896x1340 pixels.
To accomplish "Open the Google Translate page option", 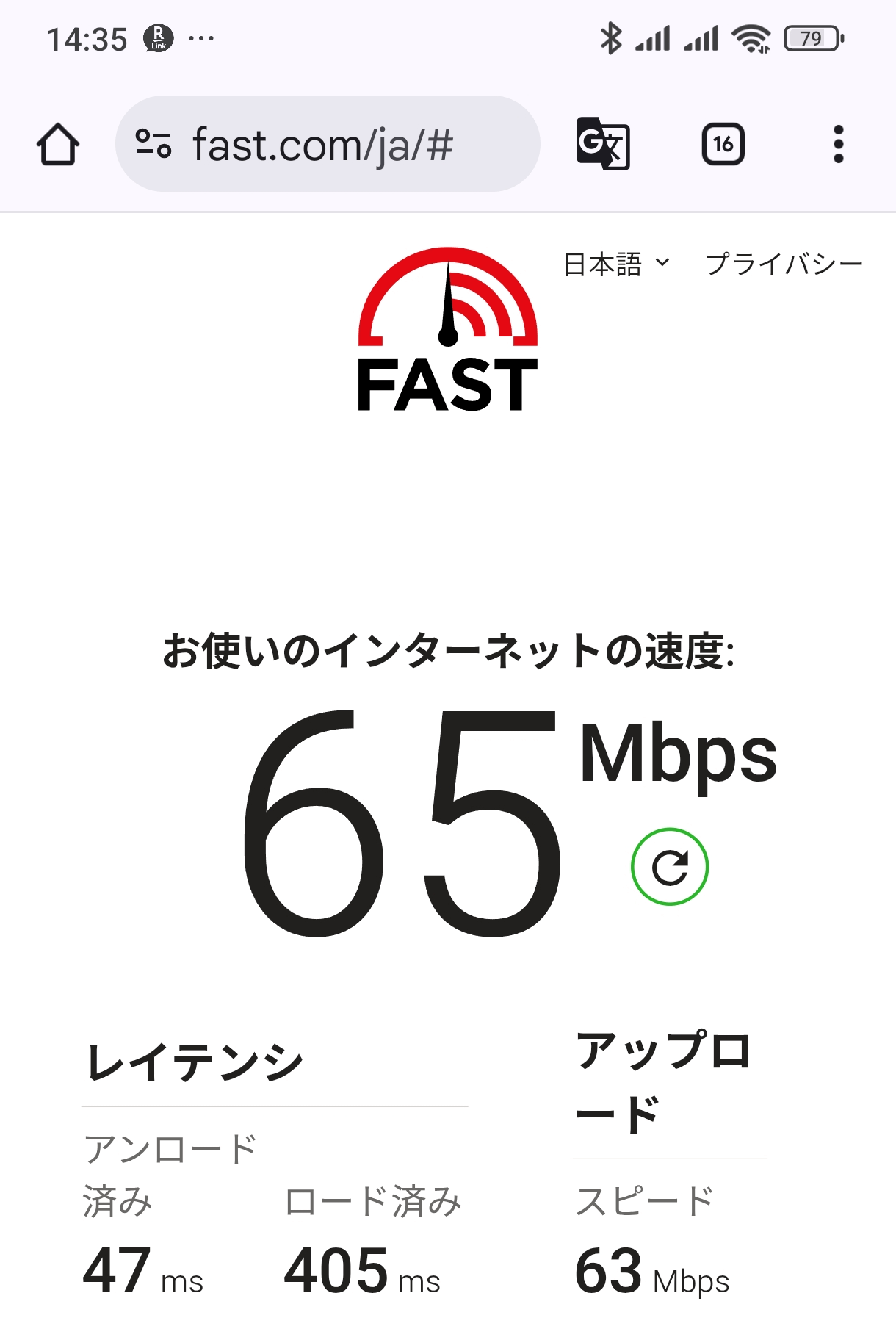I will point(602,144).
